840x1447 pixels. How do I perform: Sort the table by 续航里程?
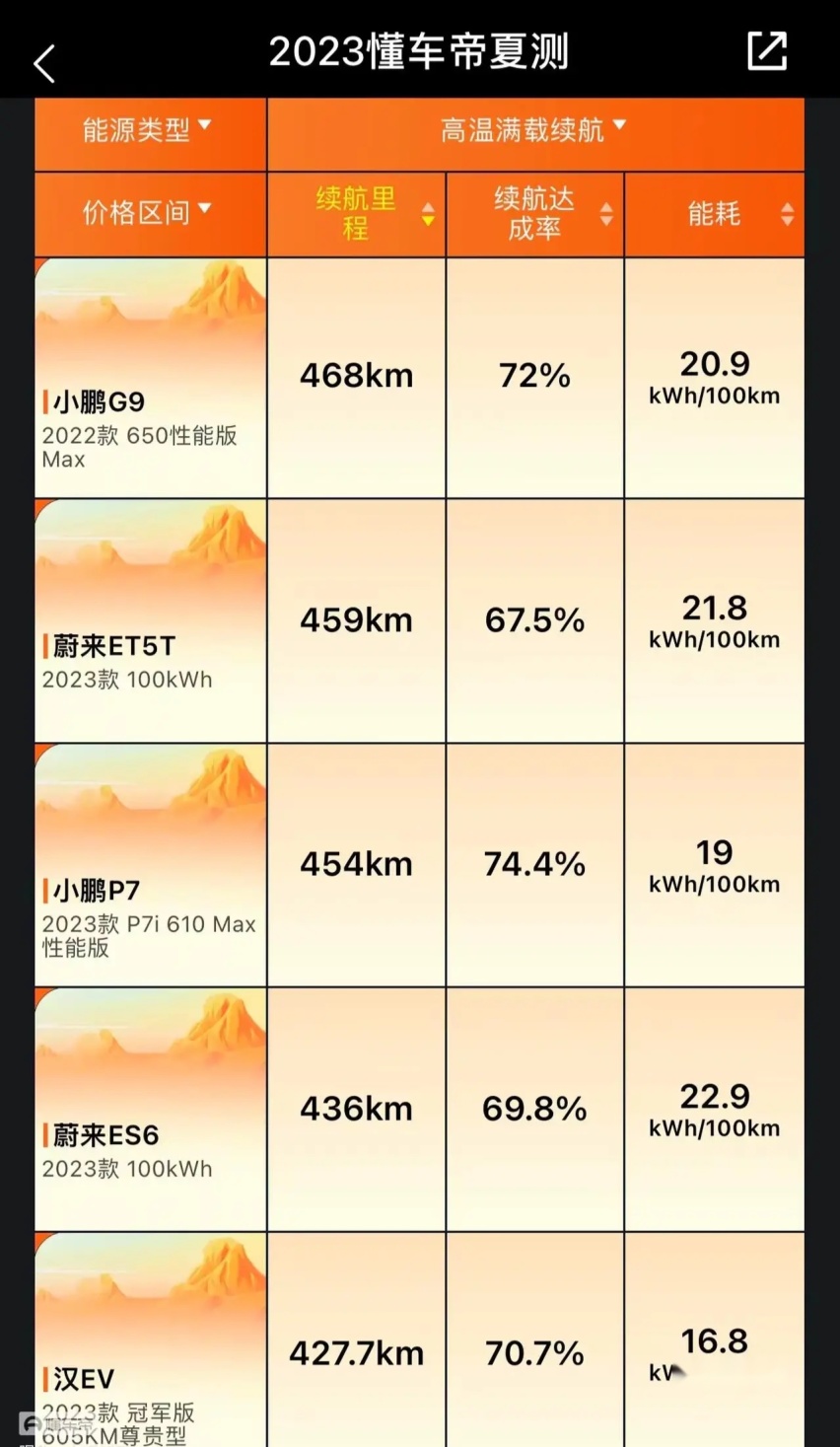pos(357,215)
